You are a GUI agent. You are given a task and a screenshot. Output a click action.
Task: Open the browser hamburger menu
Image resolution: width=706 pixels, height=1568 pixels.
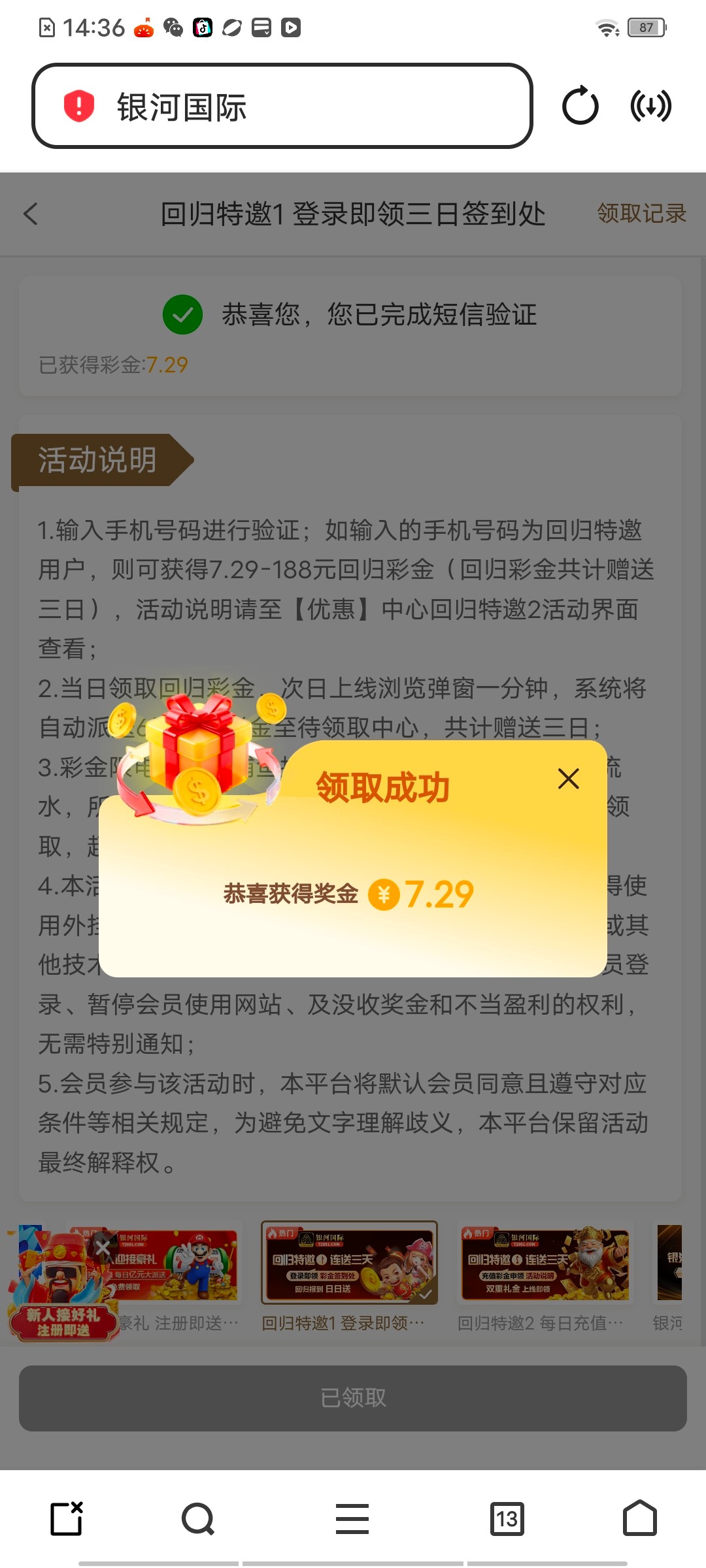pyautogui.click(x=352, y=1518)
